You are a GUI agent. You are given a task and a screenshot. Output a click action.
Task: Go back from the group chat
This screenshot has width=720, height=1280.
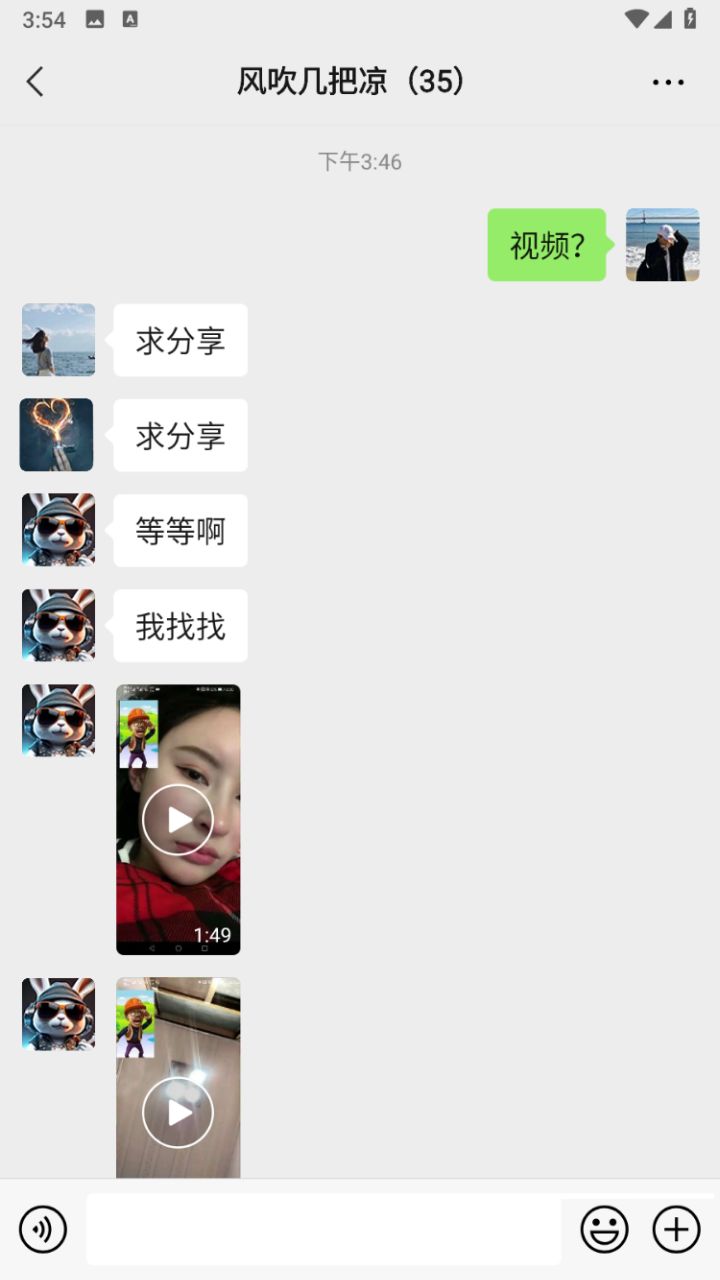pos(36,82)
